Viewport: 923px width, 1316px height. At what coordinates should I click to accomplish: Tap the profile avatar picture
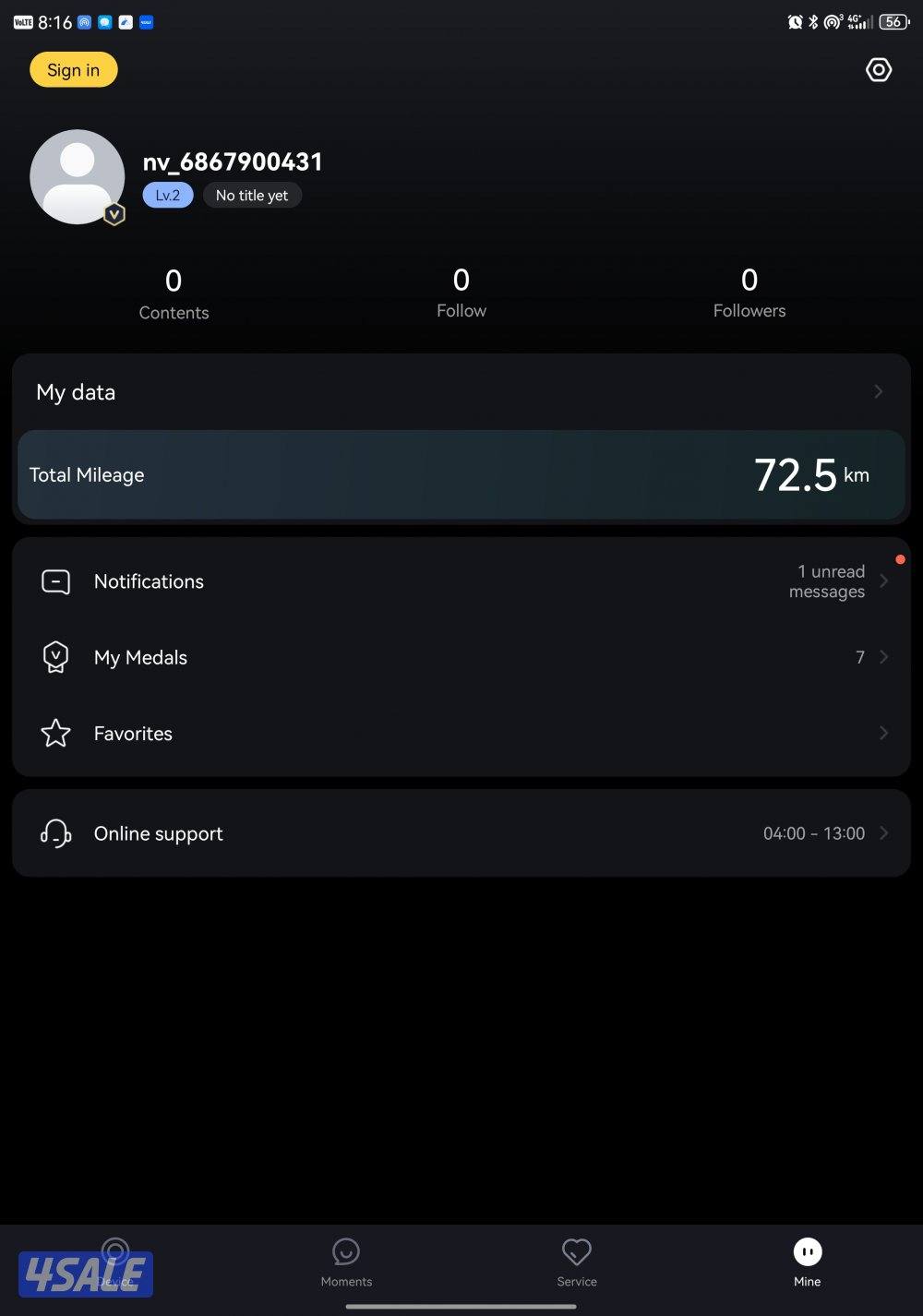[x=78, y=176]
